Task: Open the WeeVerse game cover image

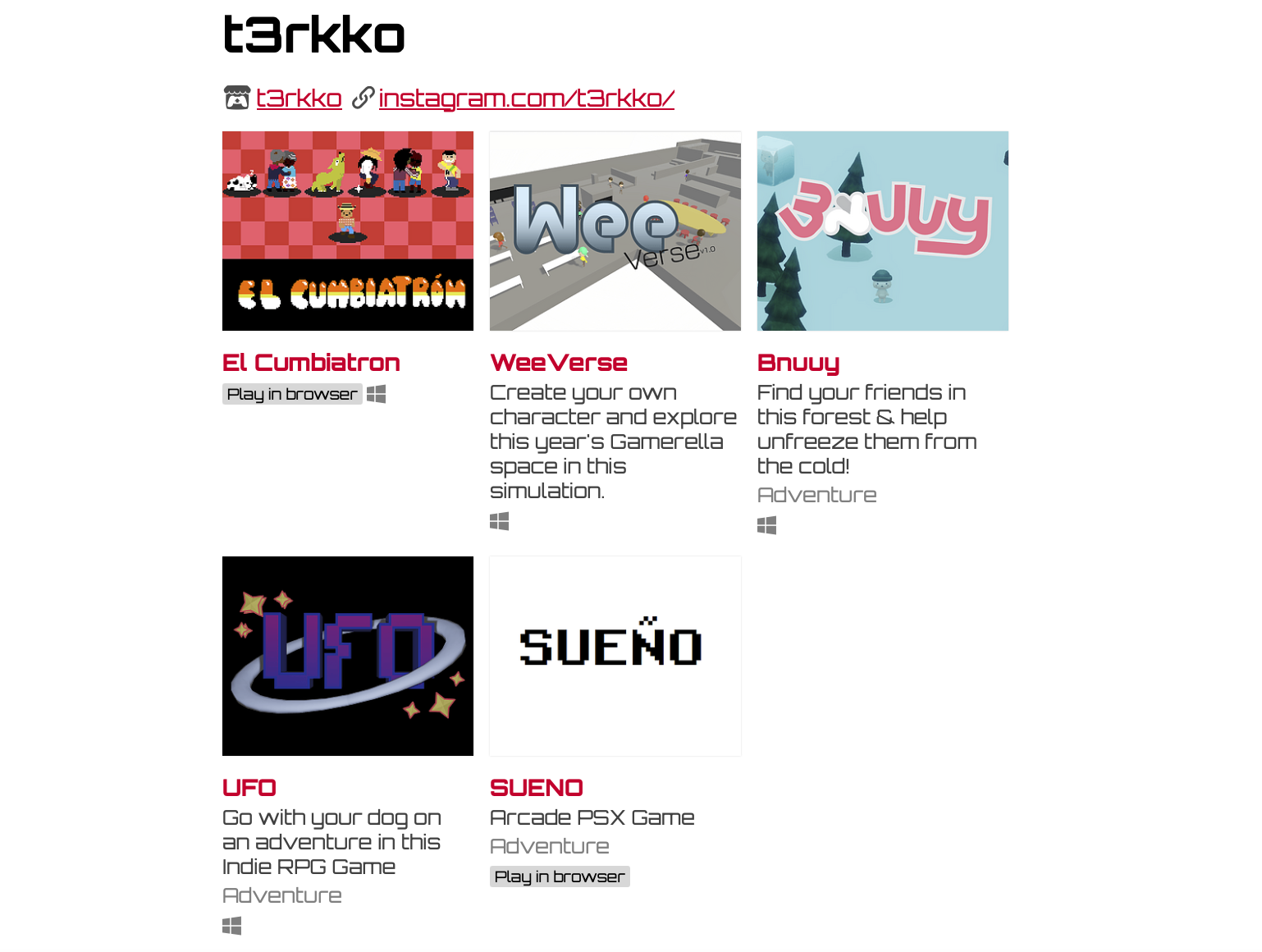Action: click(x=615, y=231)
